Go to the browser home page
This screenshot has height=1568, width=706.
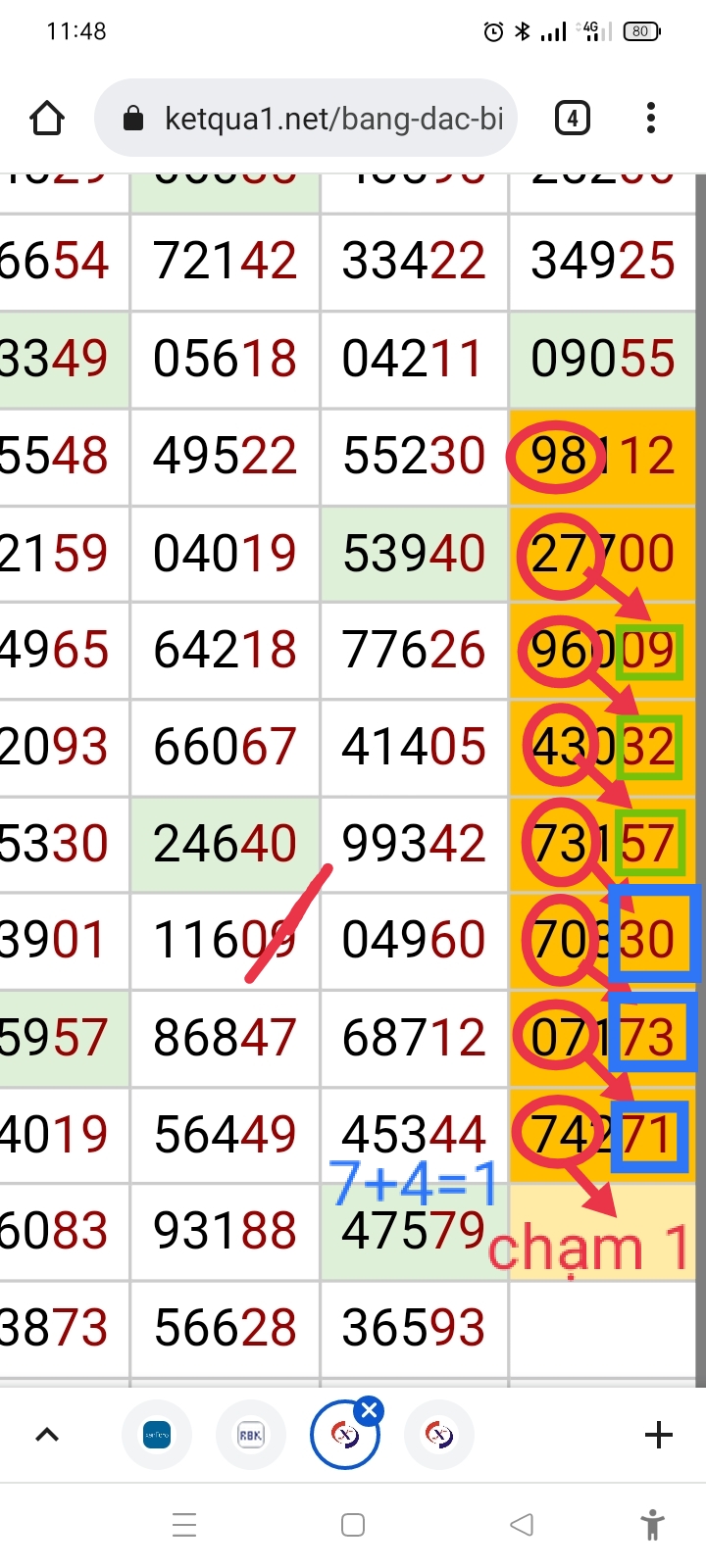pyautogui.click(x=47, y=119)
